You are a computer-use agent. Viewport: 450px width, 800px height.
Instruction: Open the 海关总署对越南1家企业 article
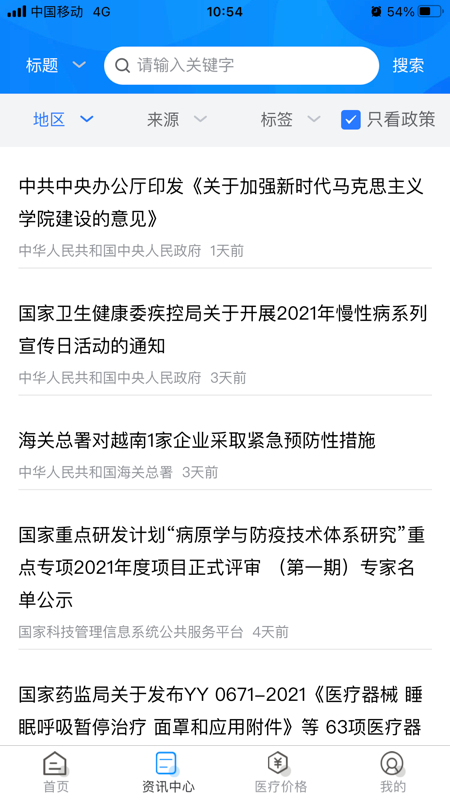[x=225, y=454]
